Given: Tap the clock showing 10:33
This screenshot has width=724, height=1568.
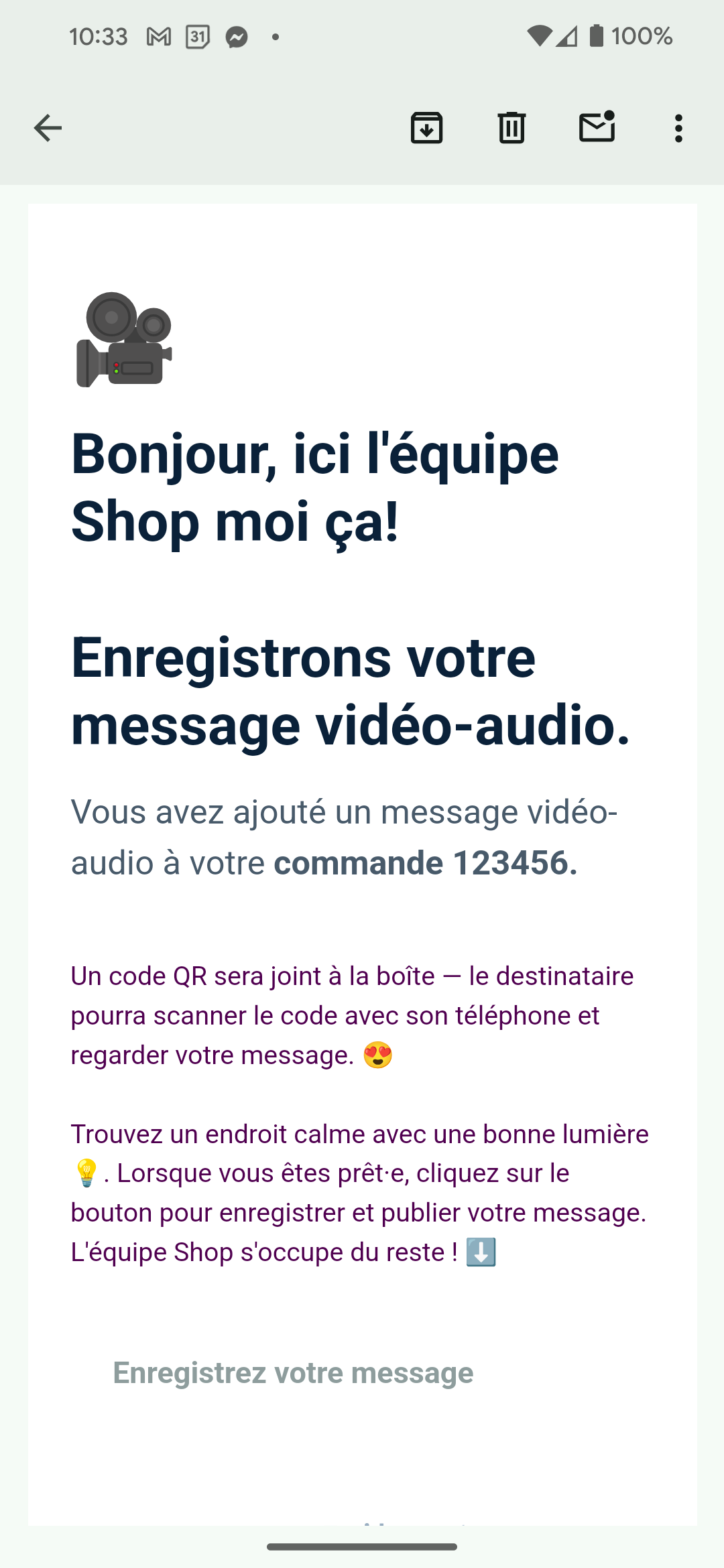Looking at the screenshot, I should pos(99,37).
